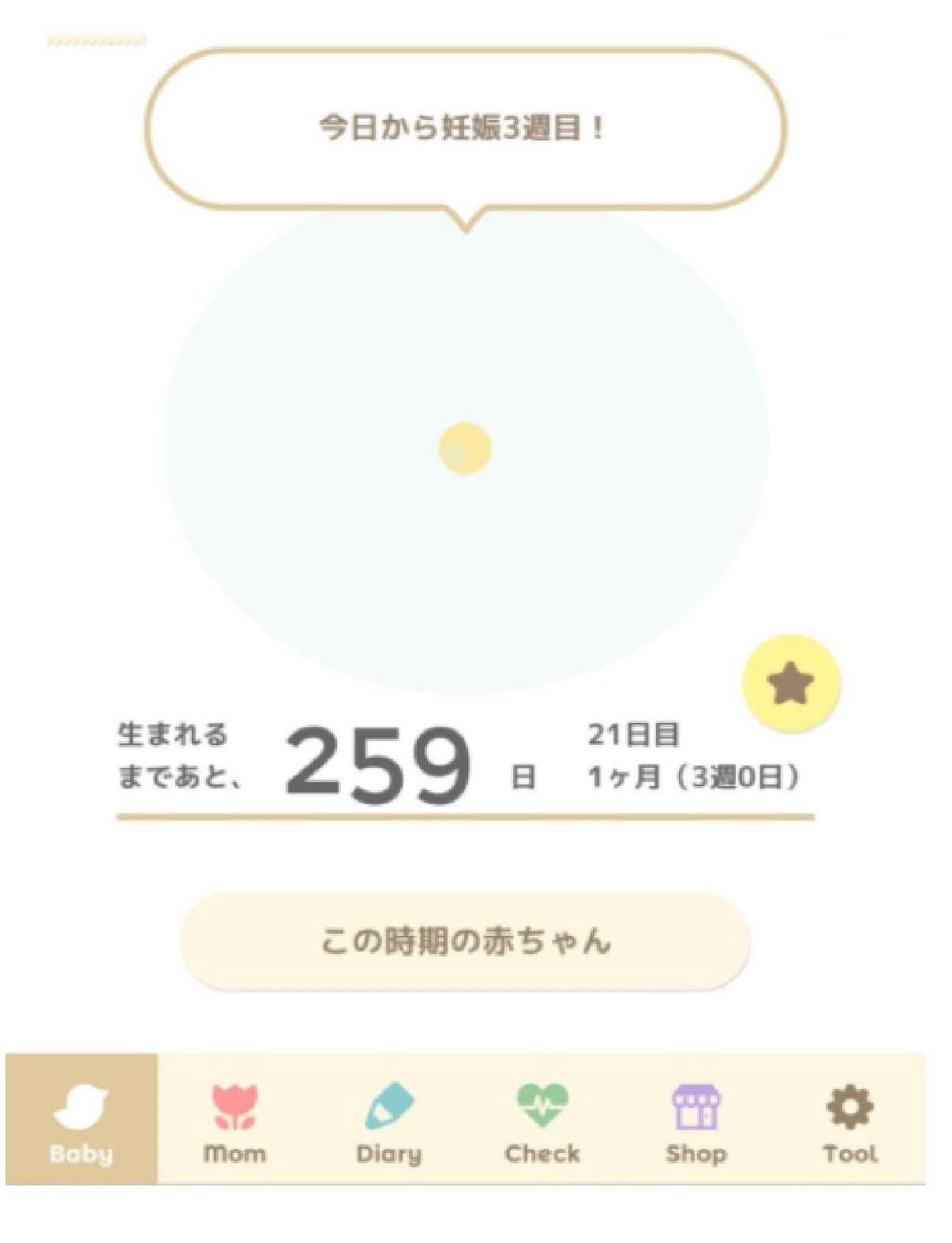This screenshot has height=1243, width=952.
Task: Go to the Check tab
Action: (542, 1121)
